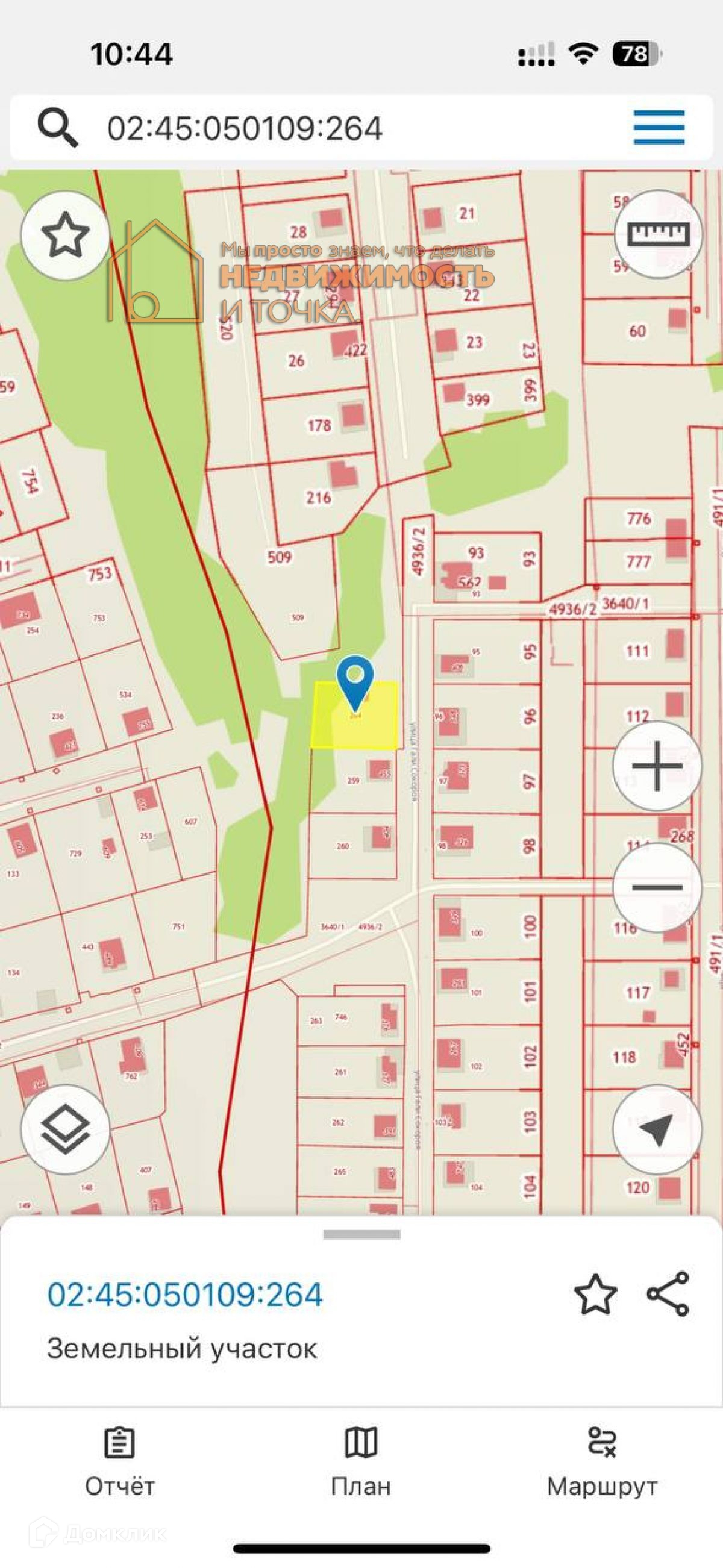Tap the magnifier search icon
723x1568 pixels.
[58, 127]
